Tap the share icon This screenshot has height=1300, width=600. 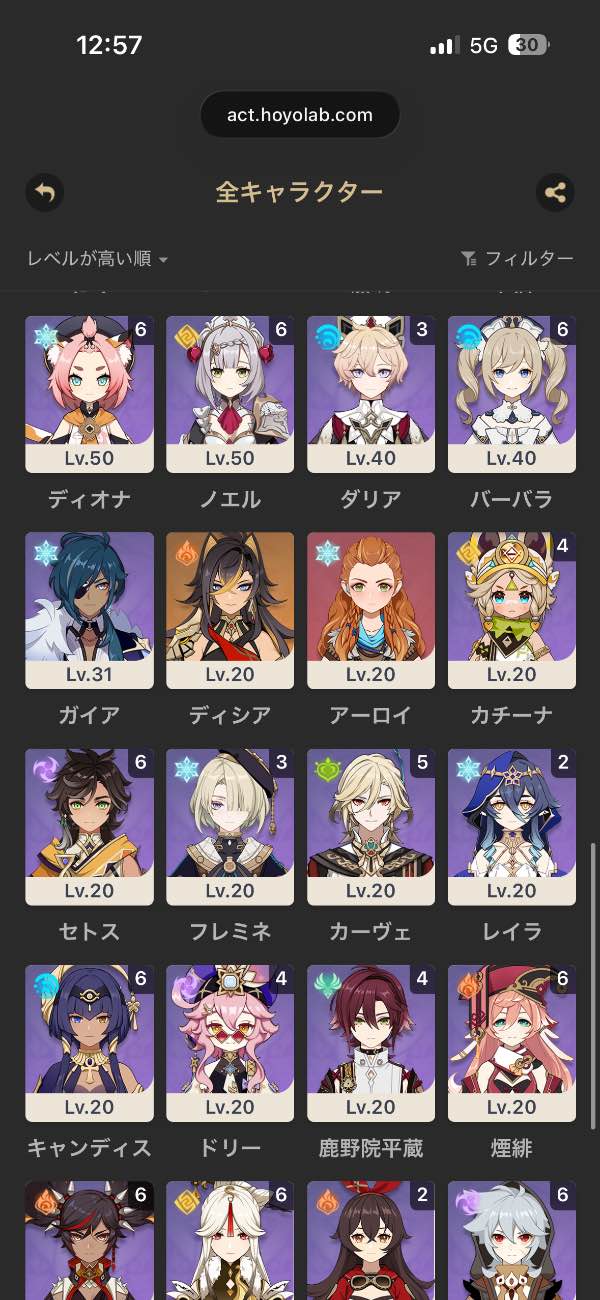pos(555,192)
